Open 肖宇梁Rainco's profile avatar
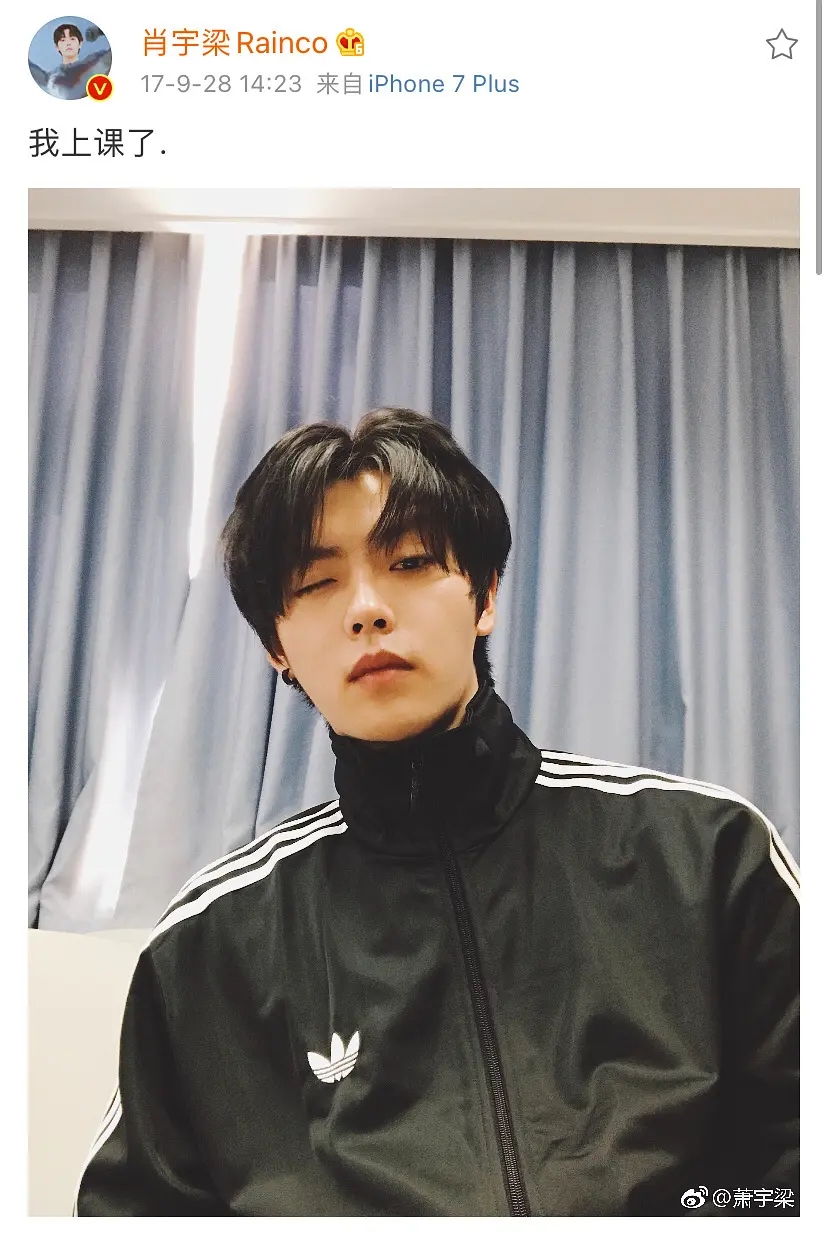Viewport: 828px width, 1247px height. pyautogui.click(x=68, y=58)
